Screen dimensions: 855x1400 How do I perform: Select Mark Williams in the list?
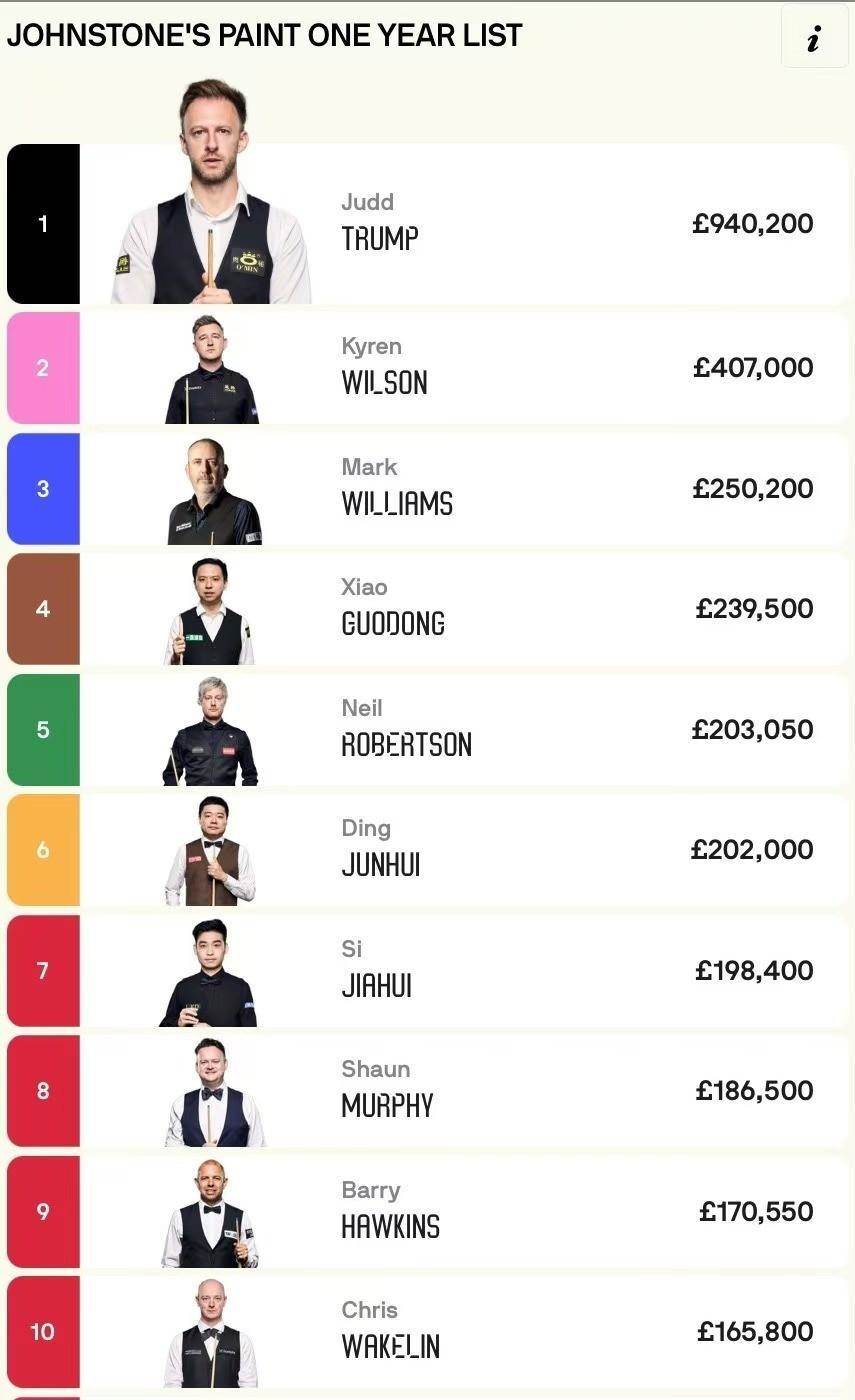click(x=428, y=489)
